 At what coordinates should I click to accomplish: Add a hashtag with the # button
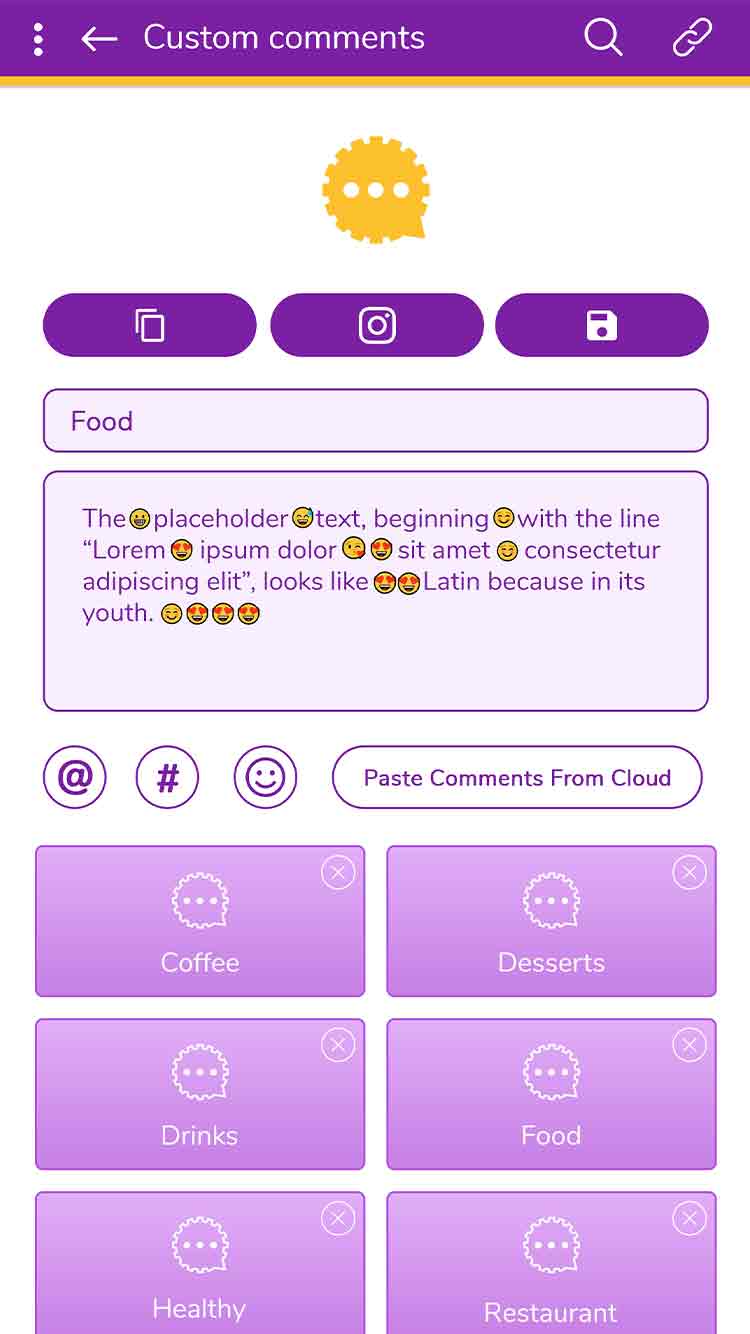coord(167,777)
